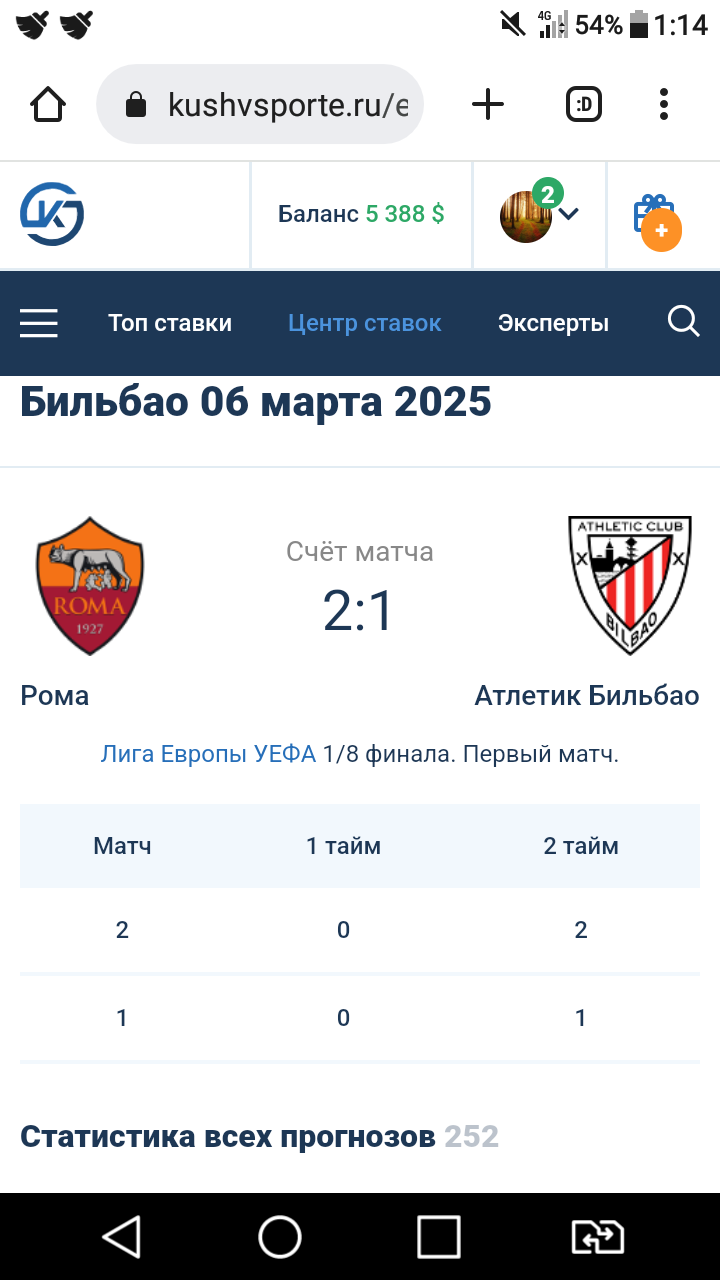Open the Лига Европы УЕФА link
This screenshot has height=1280, width=720.
click(x=208, y=754)
